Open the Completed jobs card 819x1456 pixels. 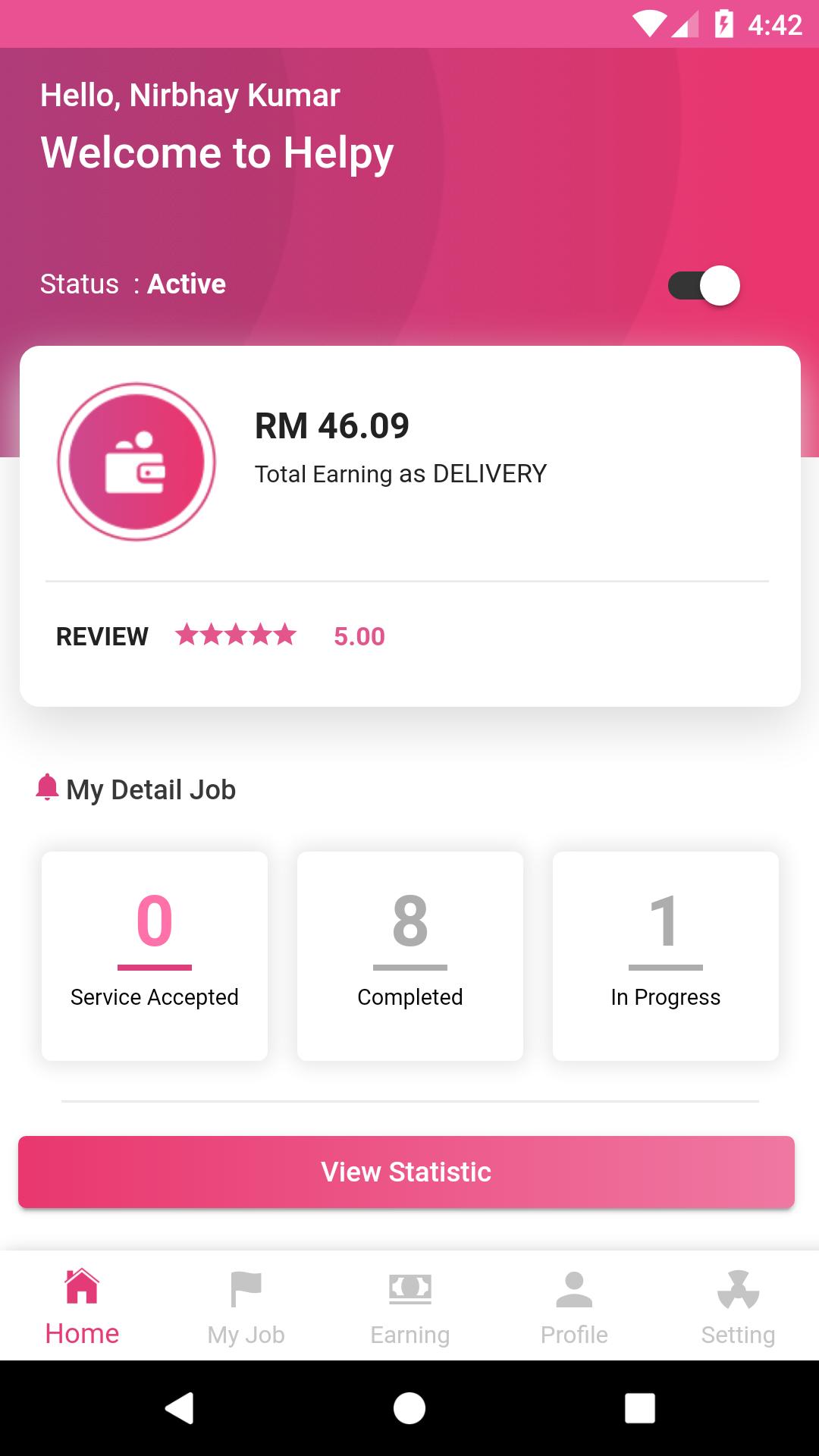tap(409, 956)
